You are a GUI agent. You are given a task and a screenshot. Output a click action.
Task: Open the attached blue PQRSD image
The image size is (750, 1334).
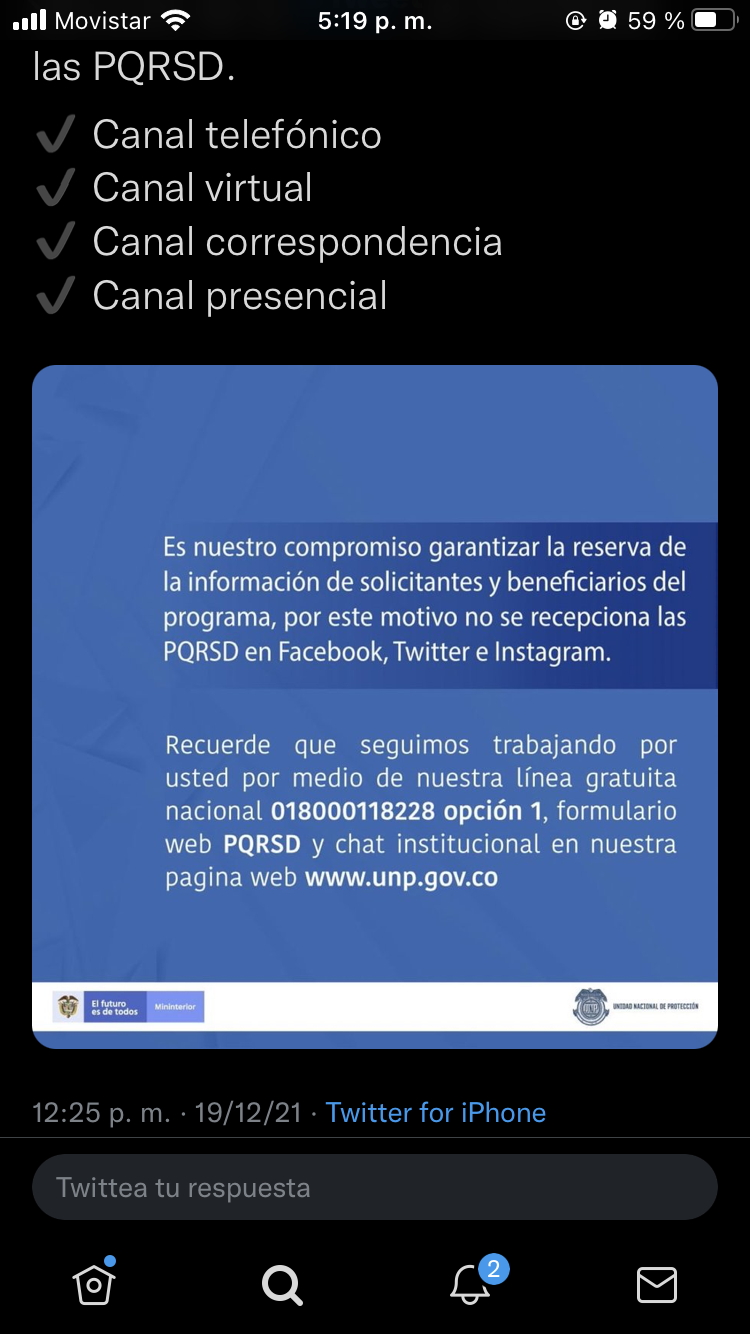click(x=375, y=706)
